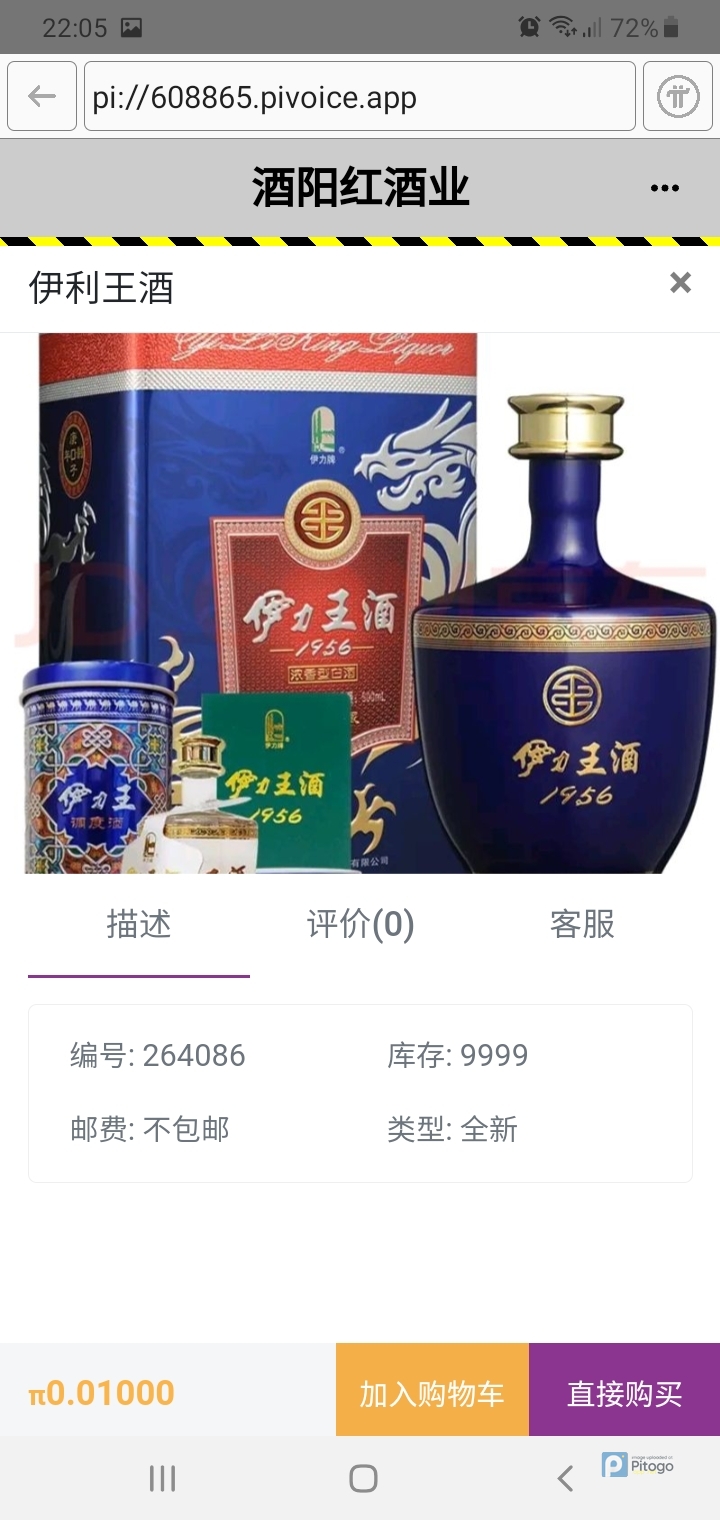The width and height of the screenshot is (720, 1520).
Task: View the 伊利王酒 product photo
Action: click(360, 603)
